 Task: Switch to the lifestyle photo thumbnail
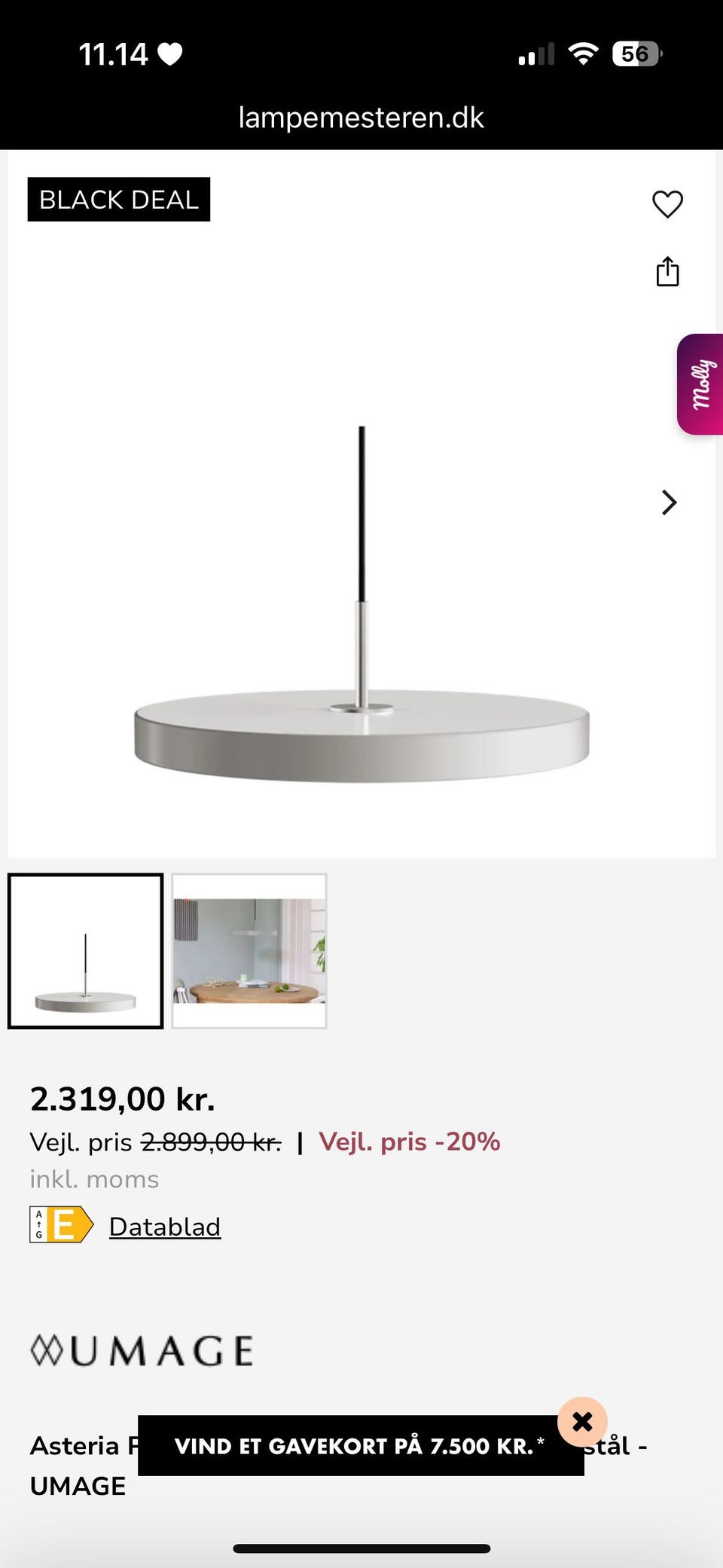[249, 951]
